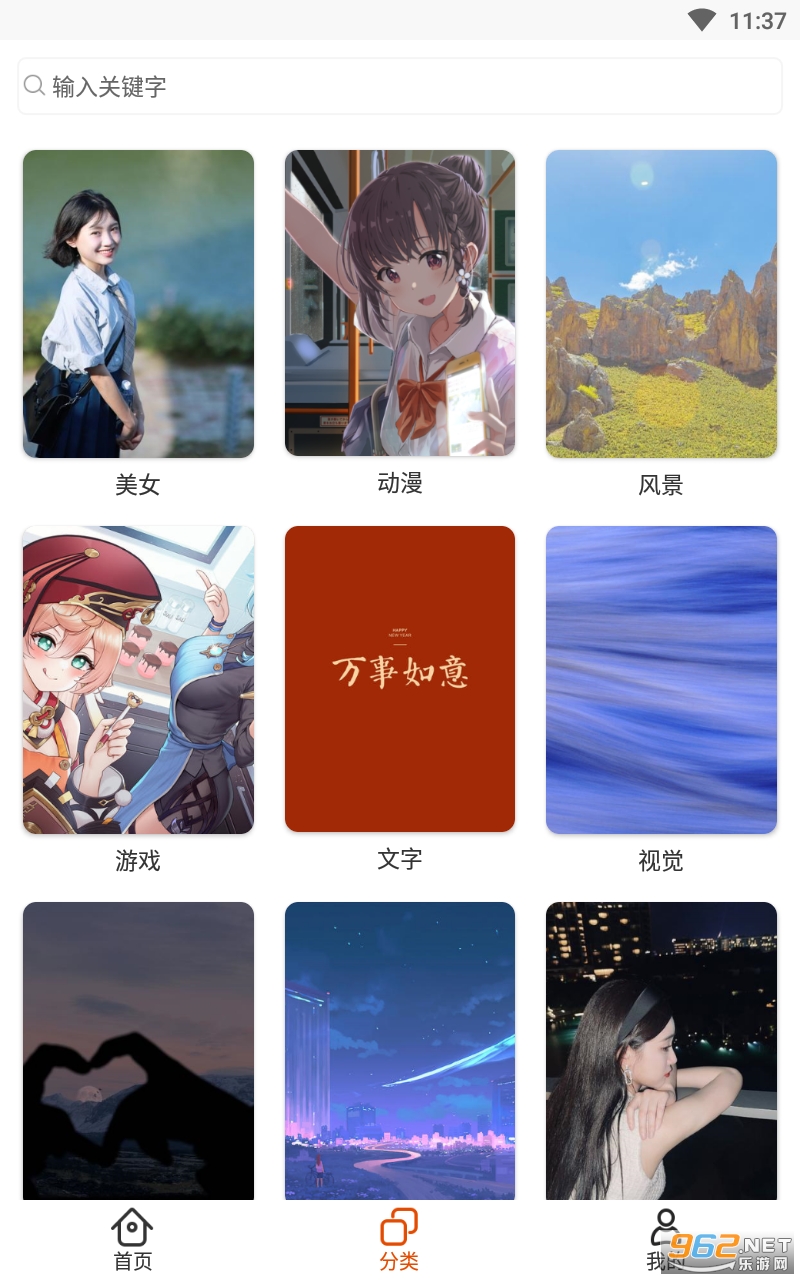Image resolution: width=800 pixels, height=1280 pixels.
Task: Tap the 输入关键字 search field
Action: 400,86
